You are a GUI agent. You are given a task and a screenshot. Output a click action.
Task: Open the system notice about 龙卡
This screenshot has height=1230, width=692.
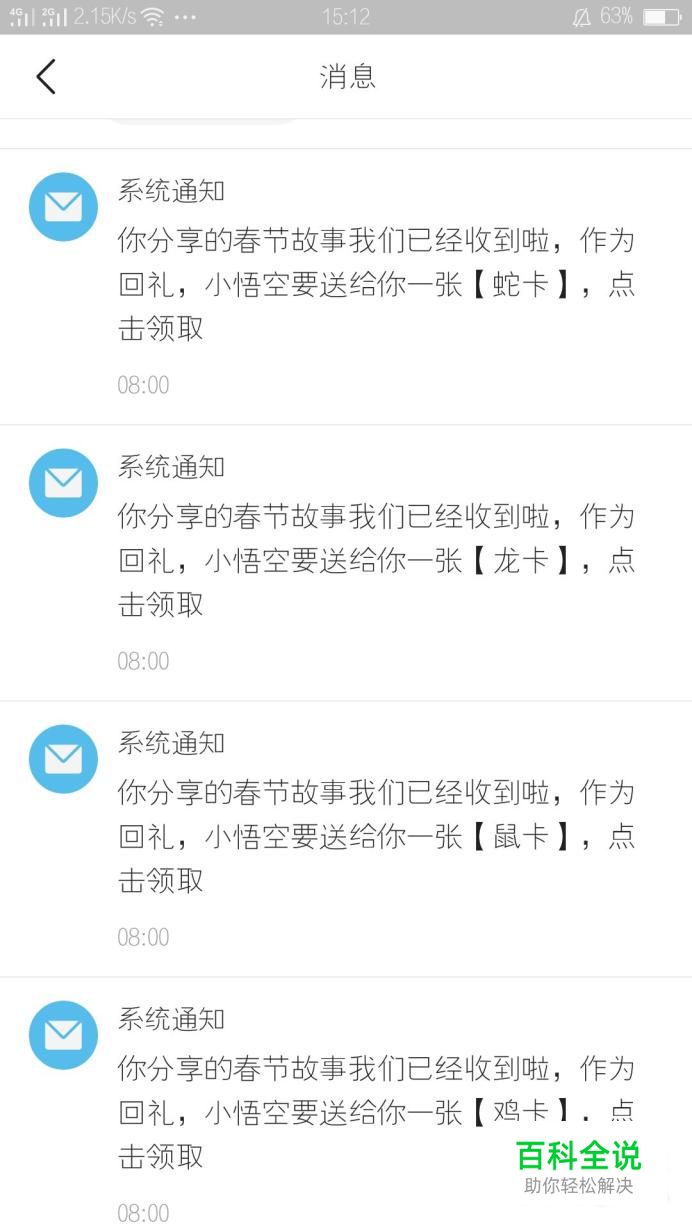[x=346, y=563]
